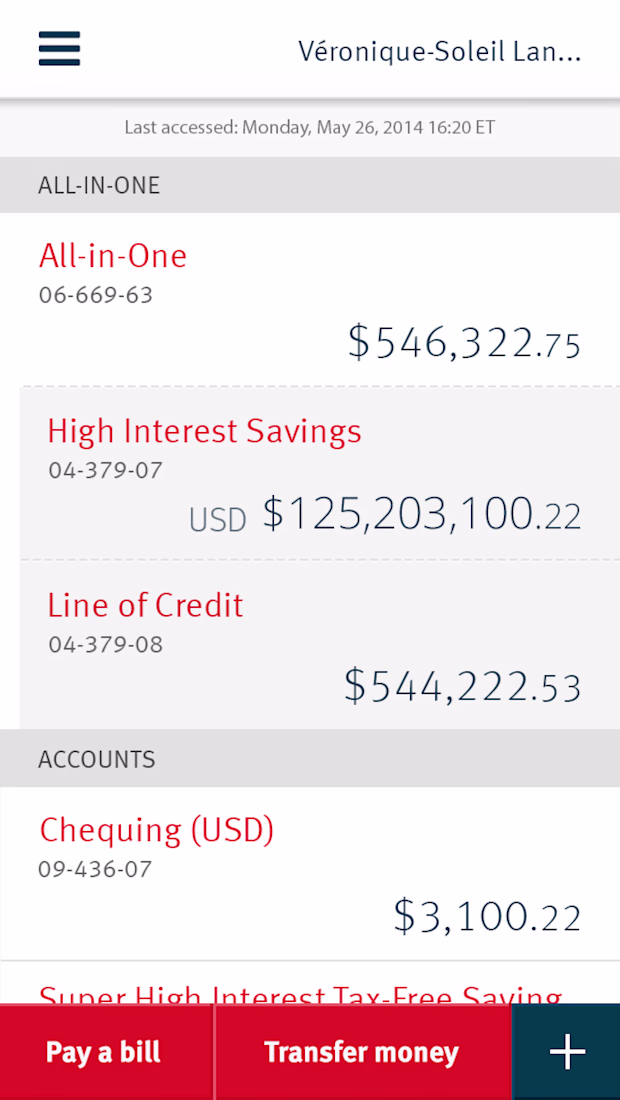Tap the Pay a bill button

click(104, 1052)
